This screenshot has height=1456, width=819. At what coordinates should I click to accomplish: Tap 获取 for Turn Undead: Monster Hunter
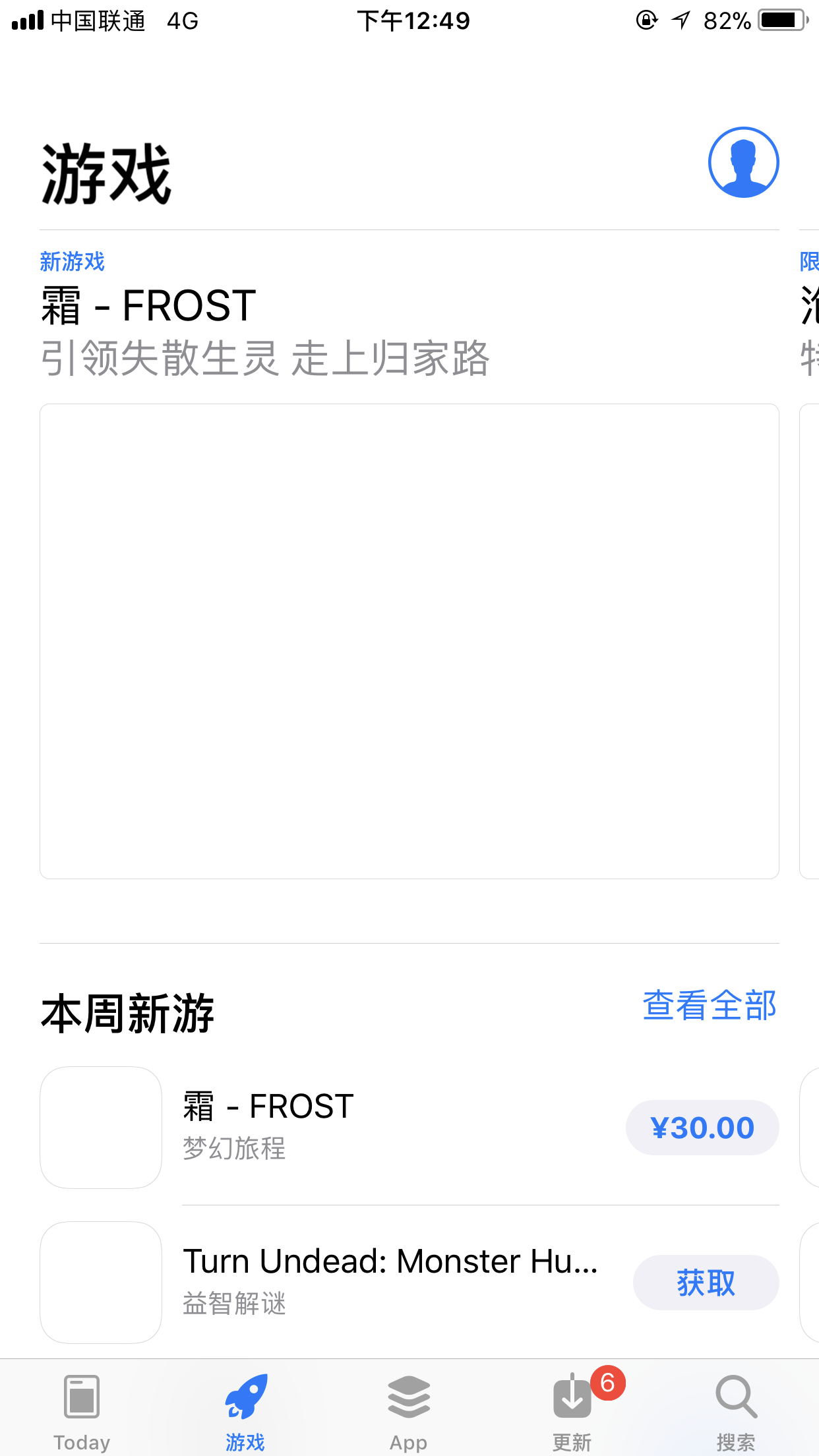pyautogui.click(x=706, y=1283)
